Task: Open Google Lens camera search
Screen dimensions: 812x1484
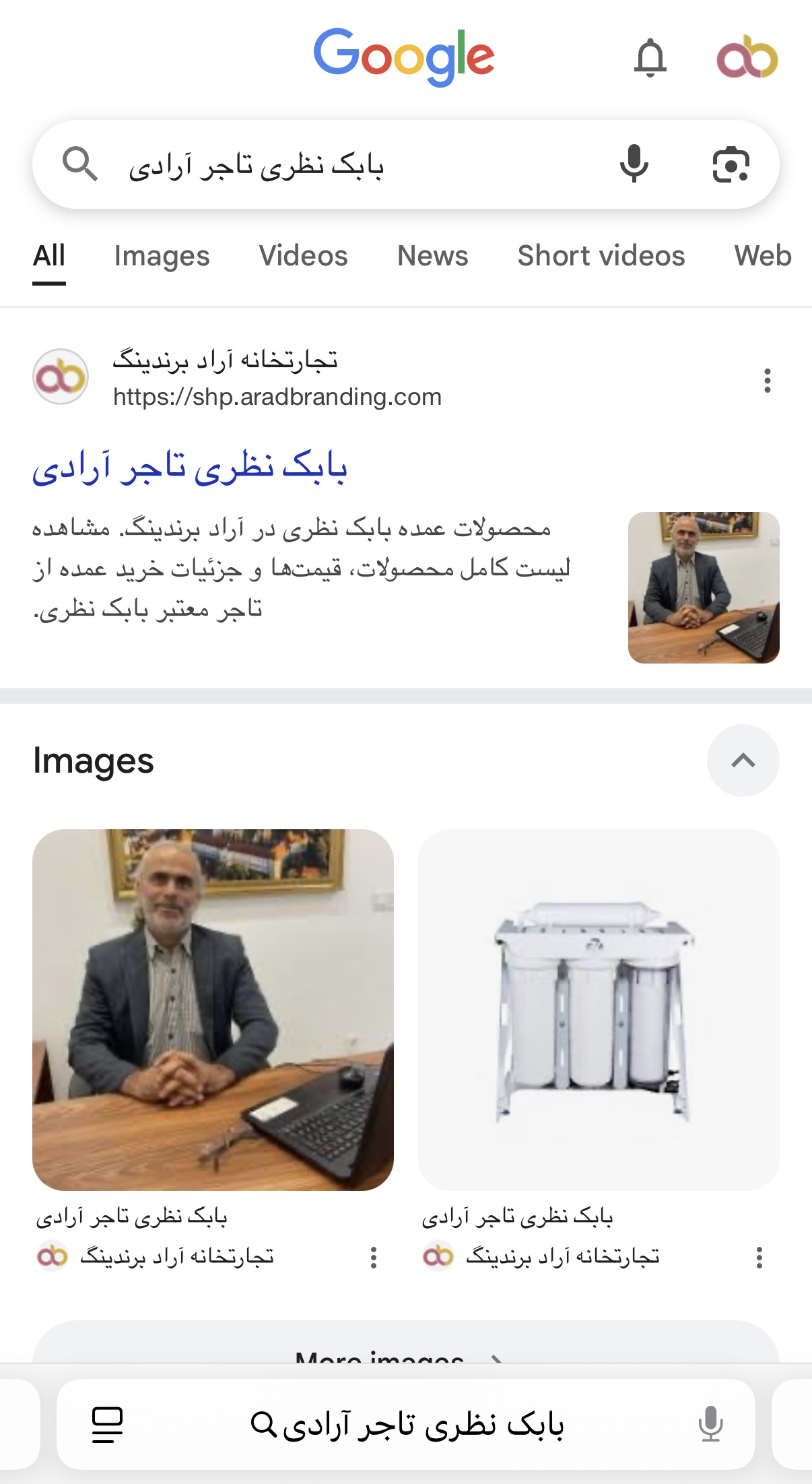Action: [x=731, y=164]
